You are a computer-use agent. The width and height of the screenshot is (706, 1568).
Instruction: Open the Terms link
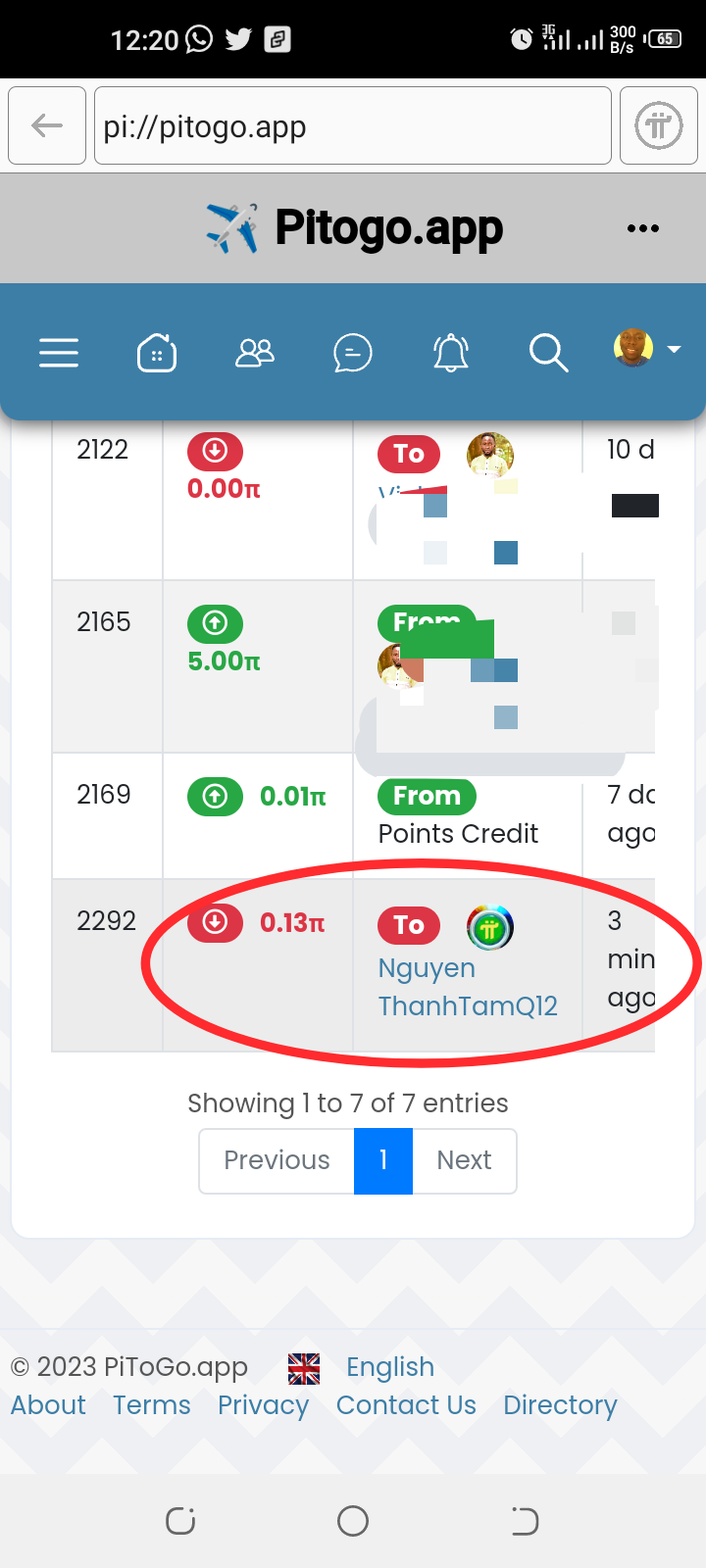(x=151, y=1405)
